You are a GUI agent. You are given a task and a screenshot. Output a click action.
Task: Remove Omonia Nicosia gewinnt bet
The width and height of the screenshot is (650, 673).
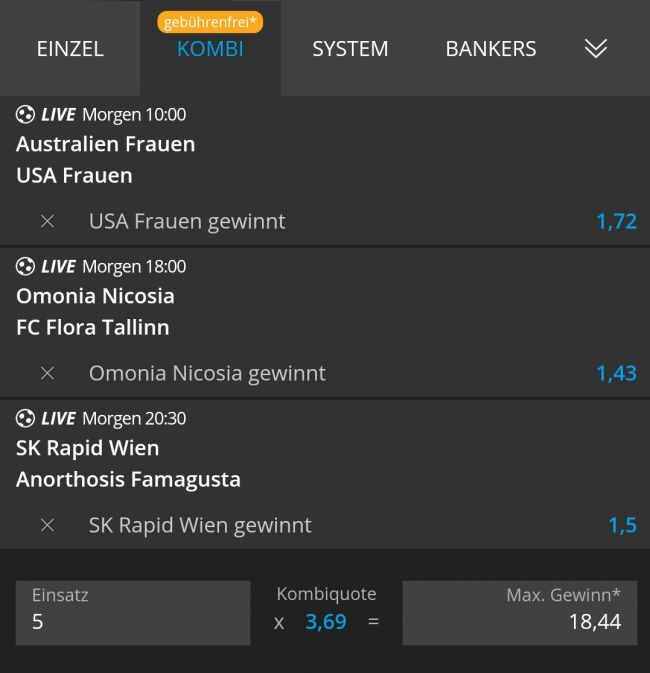tap(47, 374)
